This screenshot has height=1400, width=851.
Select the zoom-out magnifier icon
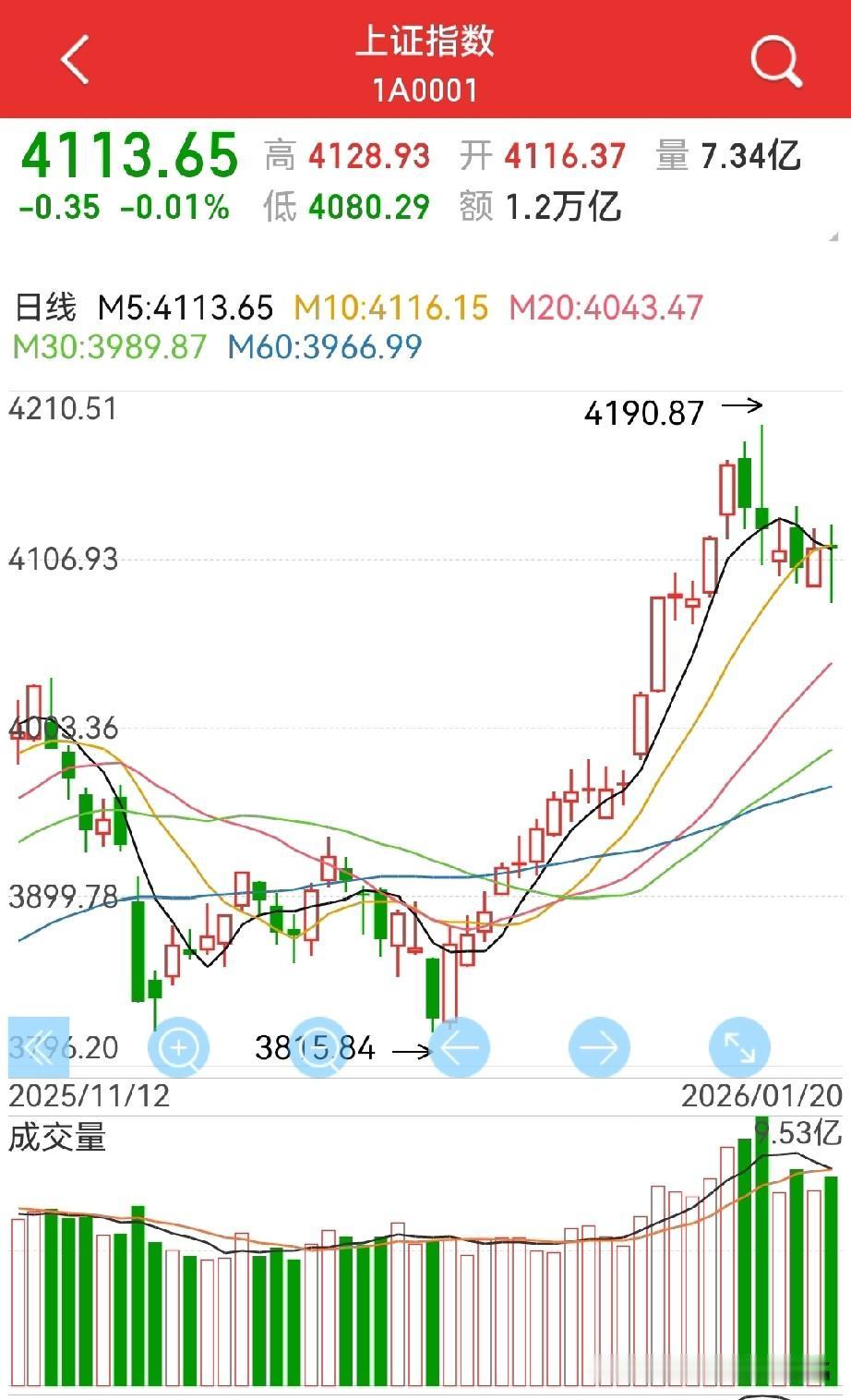coord(320,1046)
